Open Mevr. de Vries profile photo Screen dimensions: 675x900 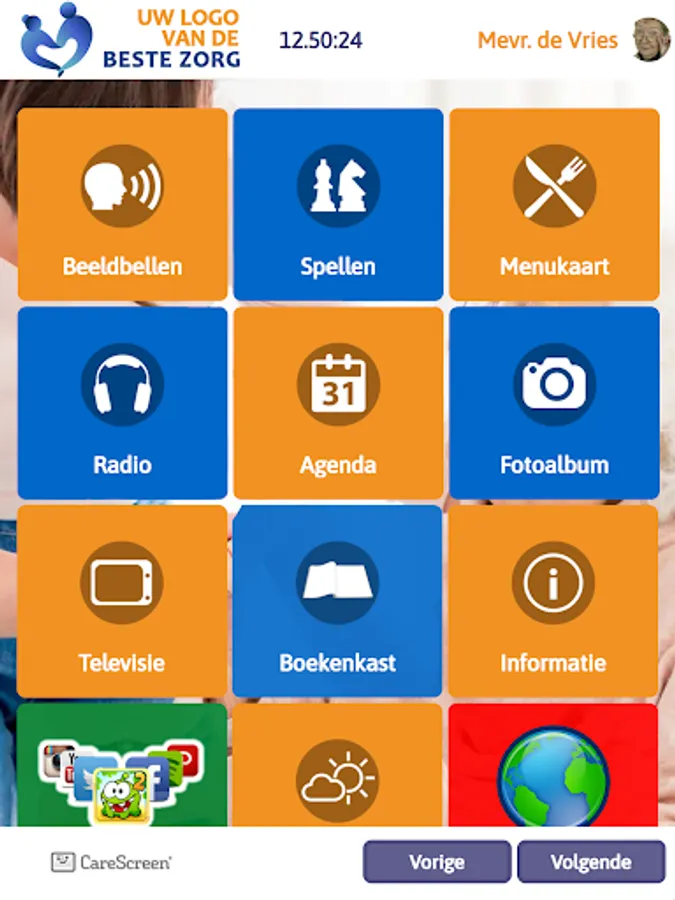(651, 40)
